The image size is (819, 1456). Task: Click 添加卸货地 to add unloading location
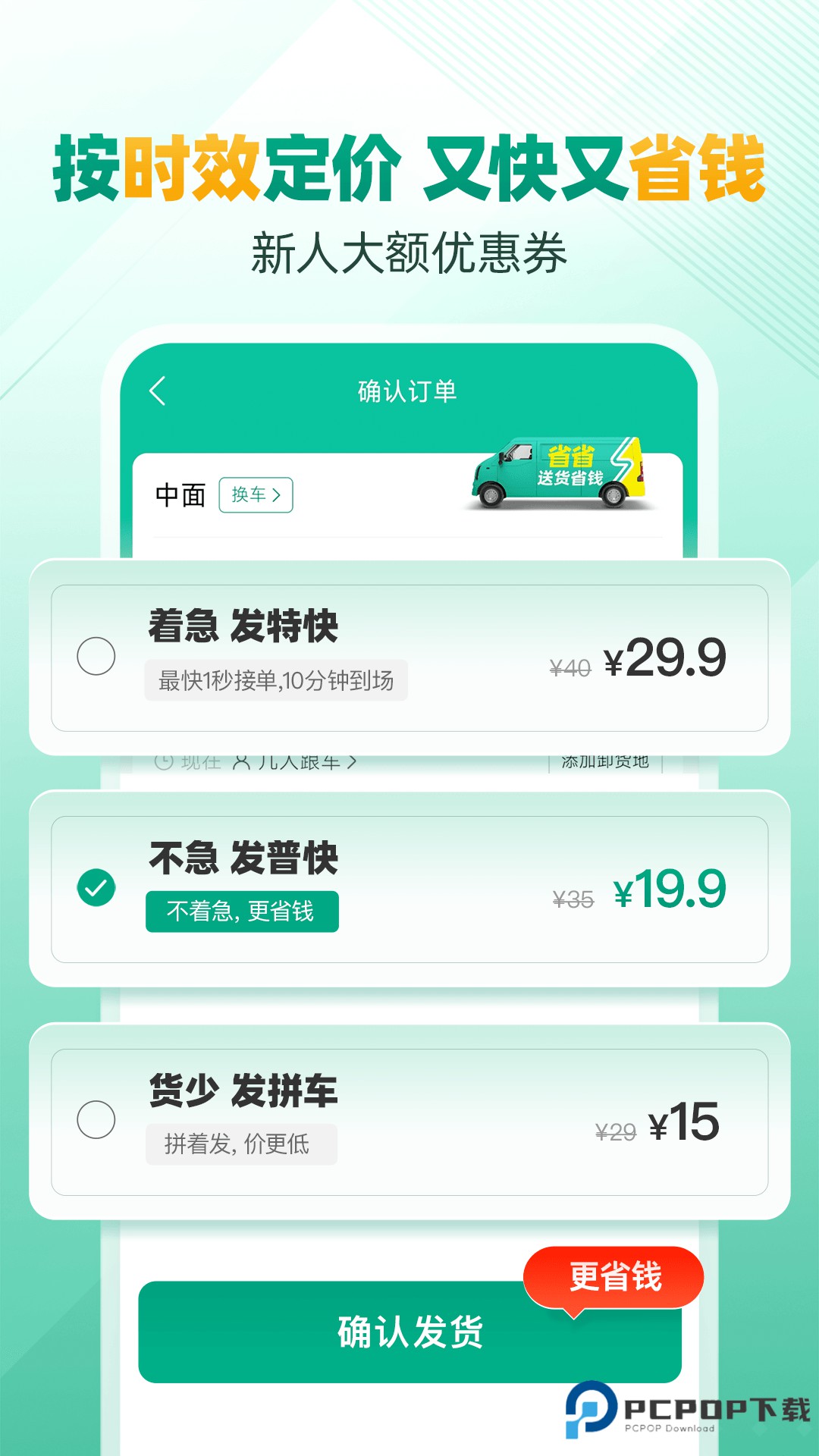607,762
